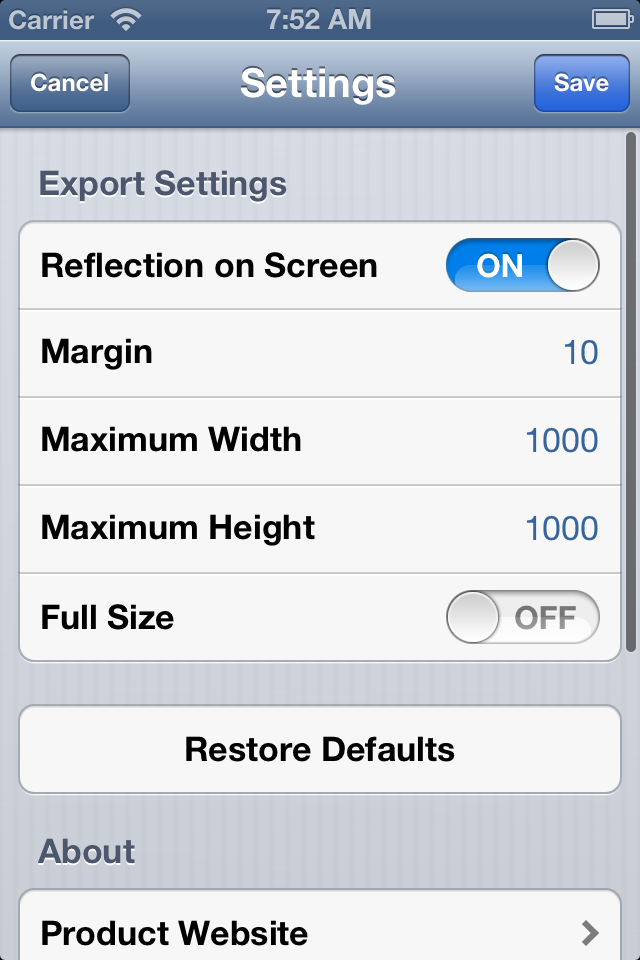The height and width of the screenshot is (960, 640).
Task: Edit the Margin value
Action: 580,353
